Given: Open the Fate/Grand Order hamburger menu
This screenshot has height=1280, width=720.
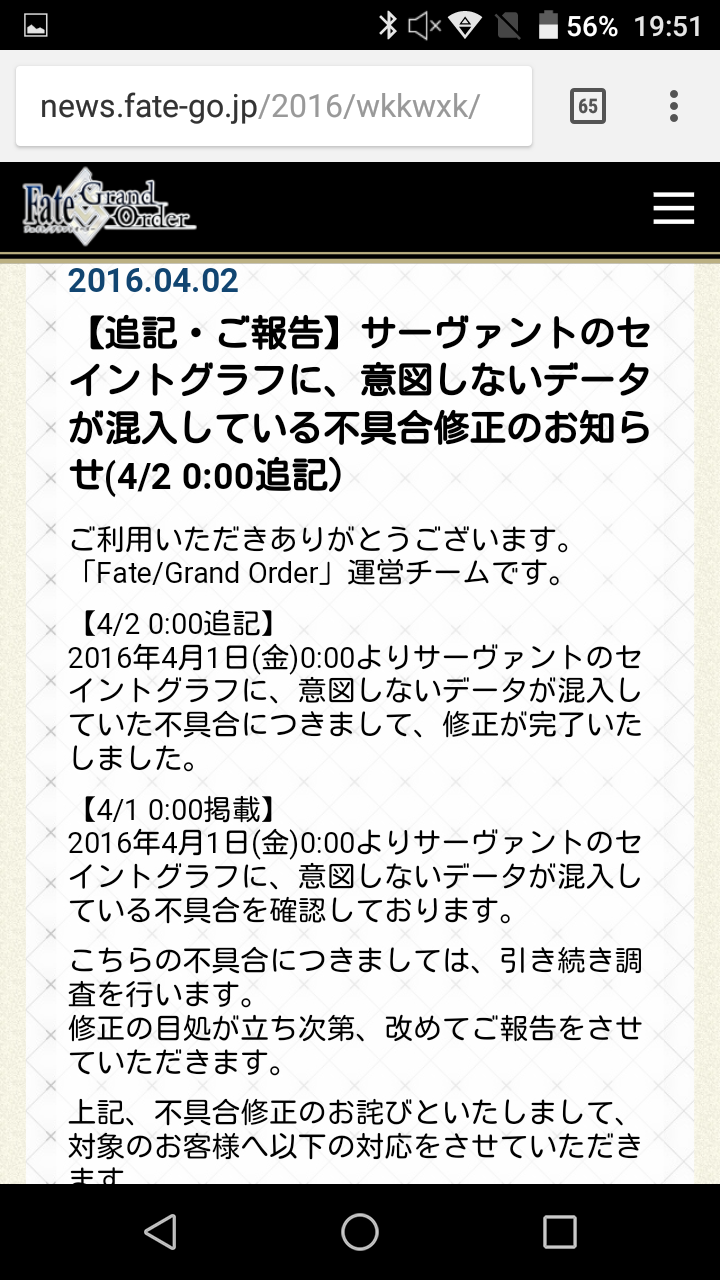Looking at the screenshot, I should [x=673, y=207].
